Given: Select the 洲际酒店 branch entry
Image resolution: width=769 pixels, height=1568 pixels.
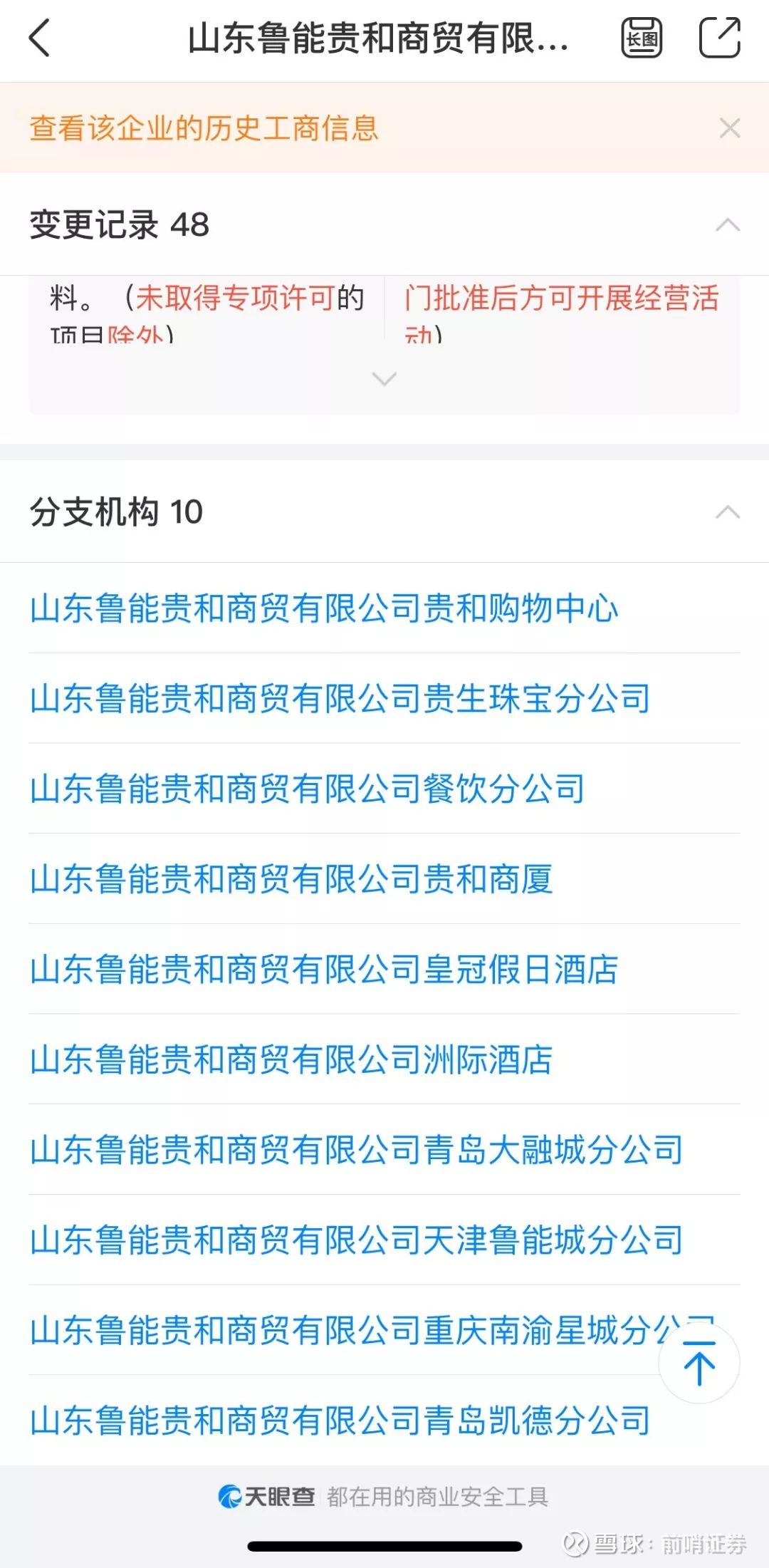Looking at the screenshot, I should pos(291,1059).
